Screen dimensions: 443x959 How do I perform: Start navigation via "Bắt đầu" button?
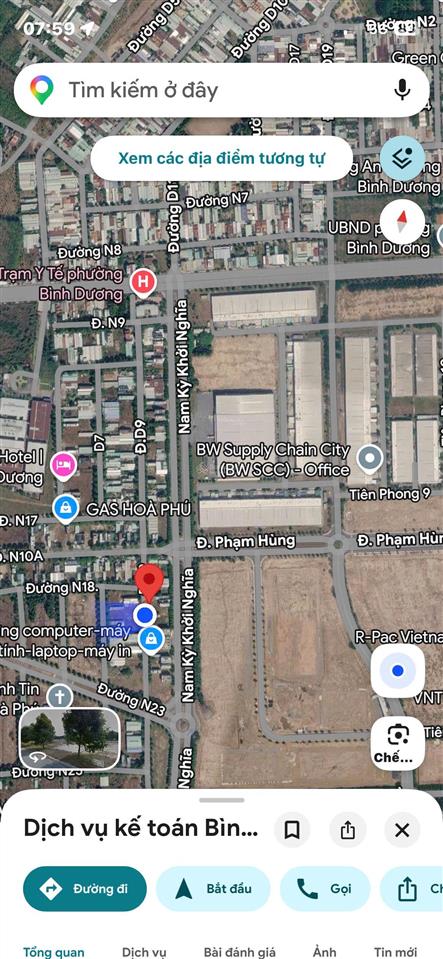tap(213, 889)
